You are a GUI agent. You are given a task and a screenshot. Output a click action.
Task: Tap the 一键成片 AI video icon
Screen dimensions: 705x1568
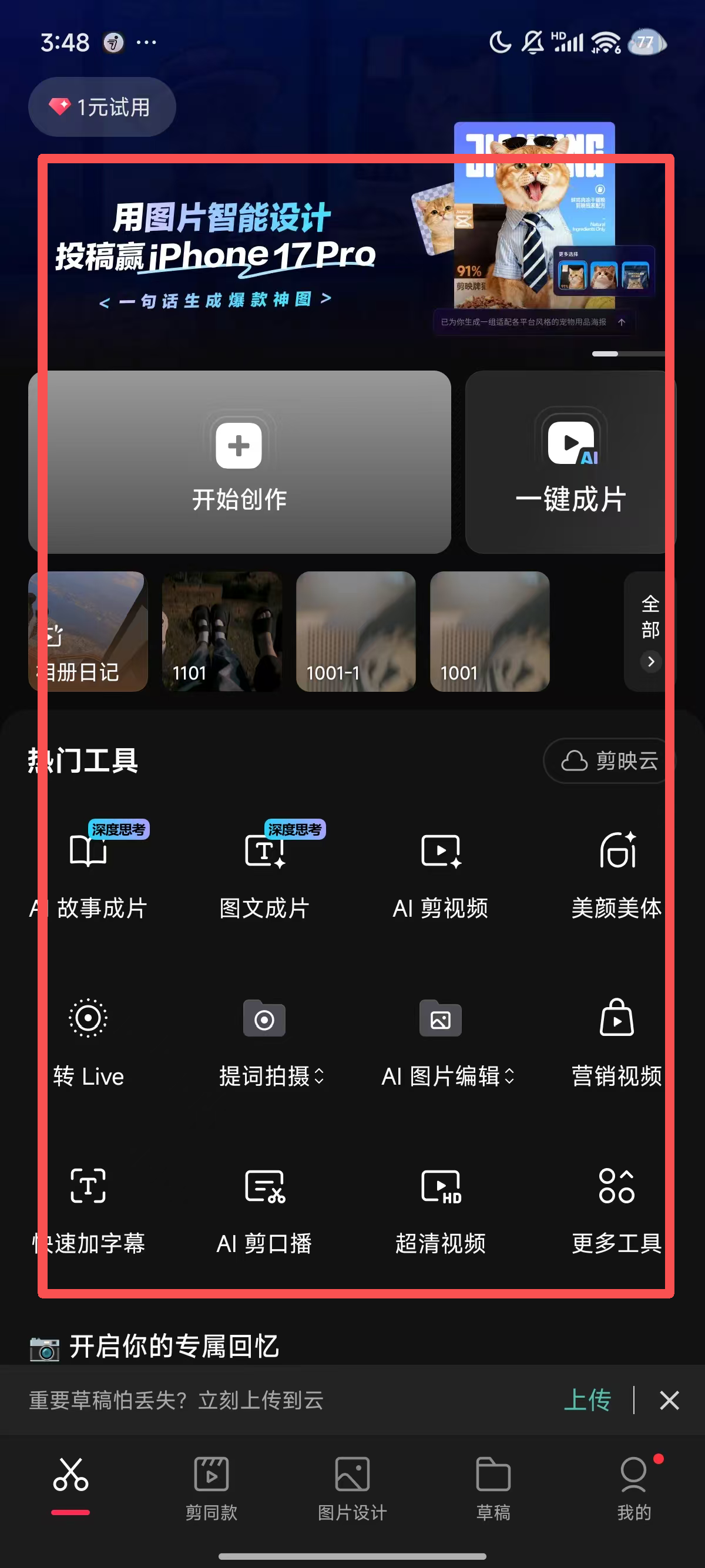pyautogui.click(x=570, y=443)
